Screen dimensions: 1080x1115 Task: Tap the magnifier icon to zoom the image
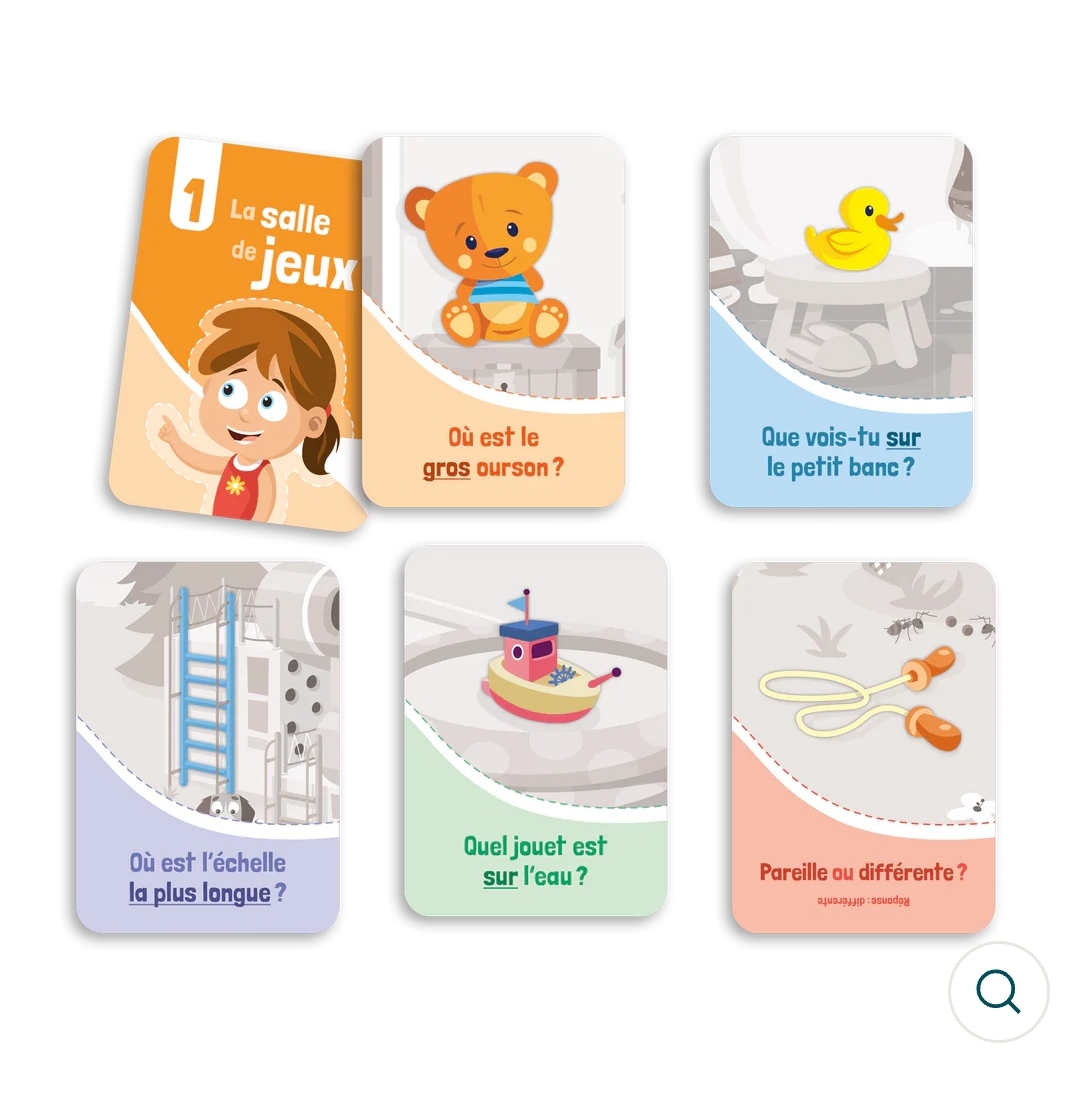pyautogui.click(x=998, y=992)
